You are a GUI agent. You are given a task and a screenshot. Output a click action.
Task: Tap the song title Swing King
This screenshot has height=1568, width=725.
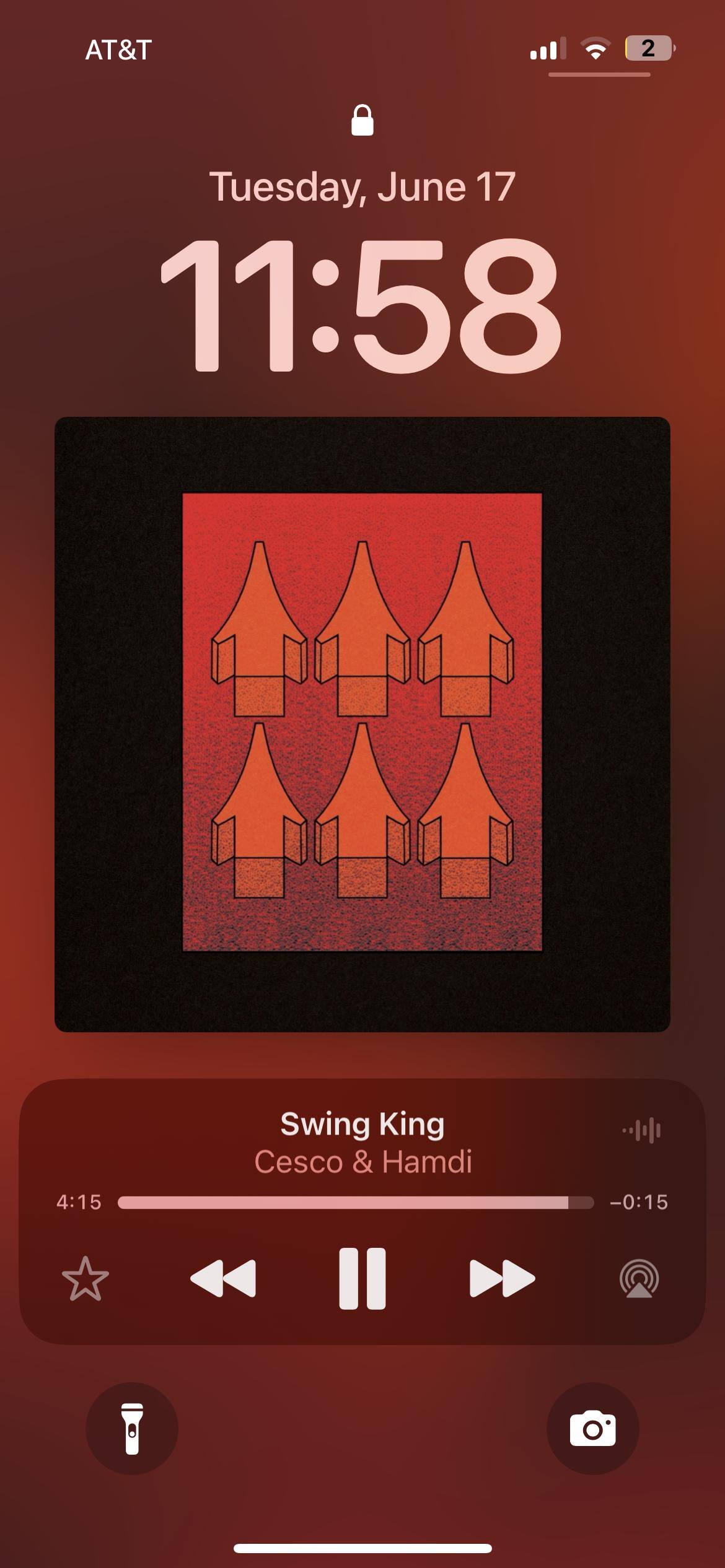362,1124
